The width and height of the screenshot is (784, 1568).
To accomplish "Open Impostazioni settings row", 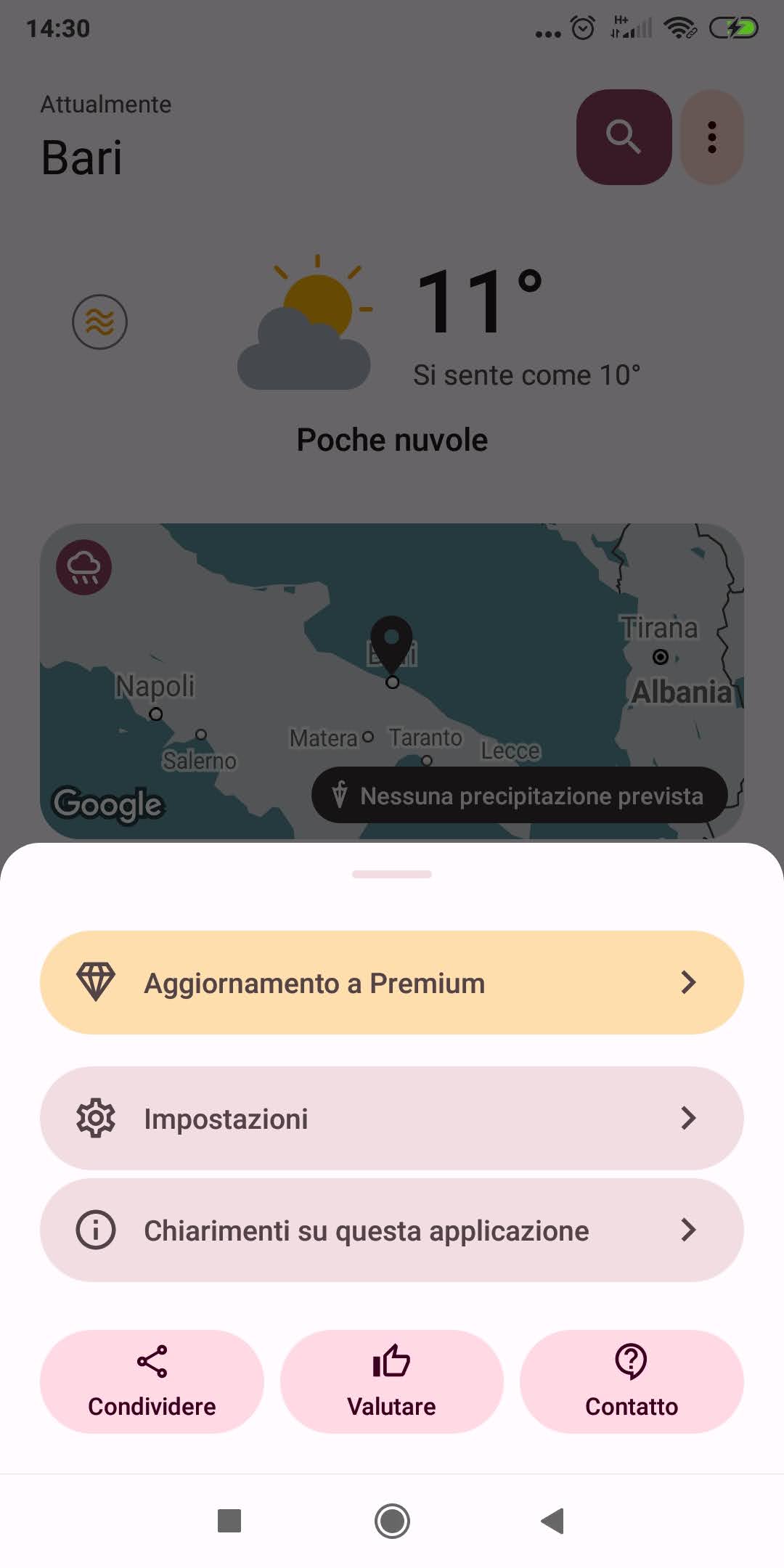I will coord(392,1118).
